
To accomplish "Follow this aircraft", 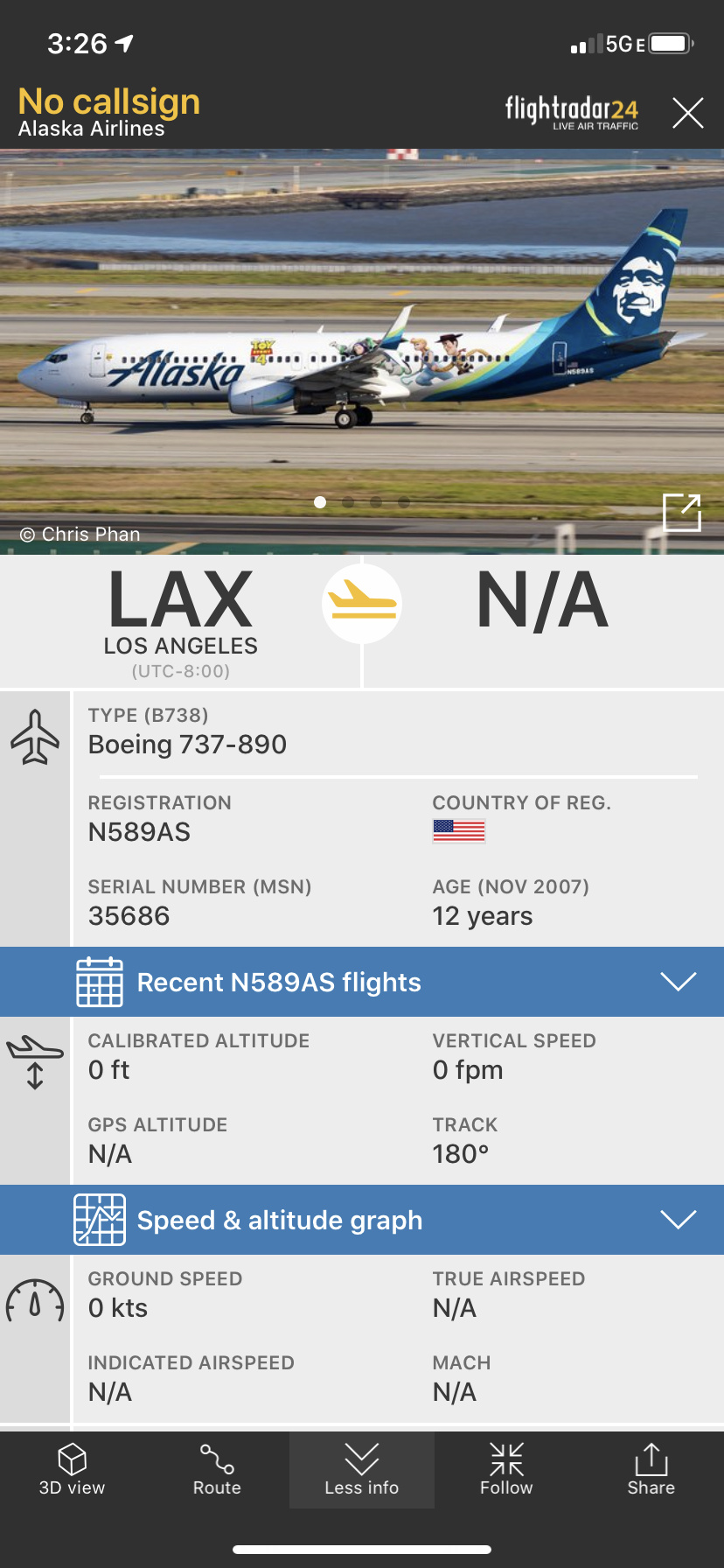I will click(x=506, y=1470).
